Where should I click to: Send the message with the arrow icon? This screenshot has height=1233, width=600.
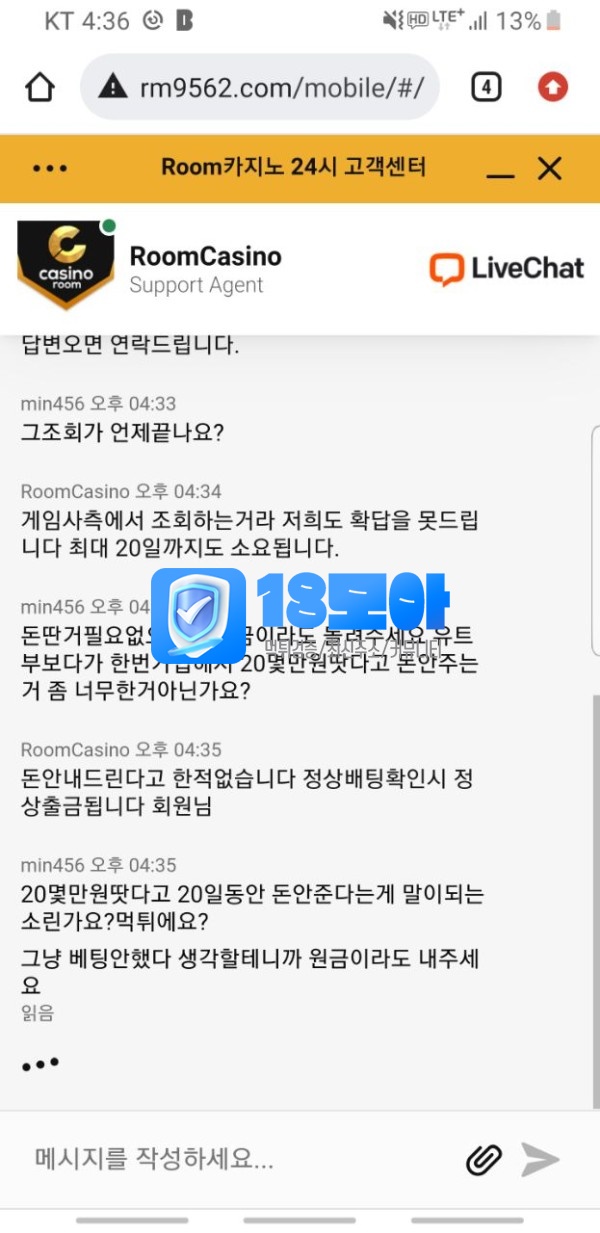[540, 1160]
